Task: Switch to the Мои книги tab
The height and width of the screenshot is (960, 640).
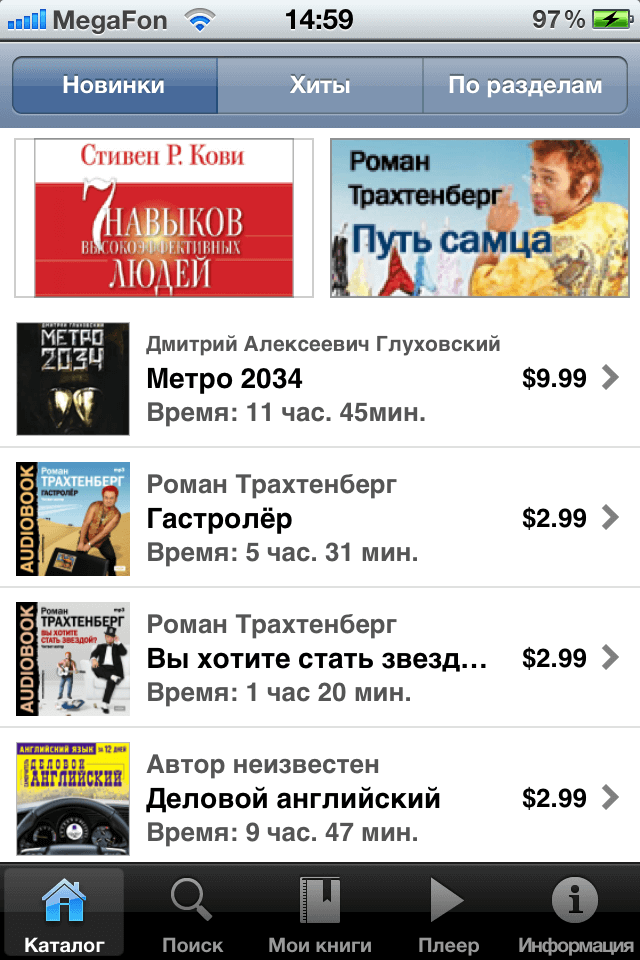Action: [x=320, y=914]
